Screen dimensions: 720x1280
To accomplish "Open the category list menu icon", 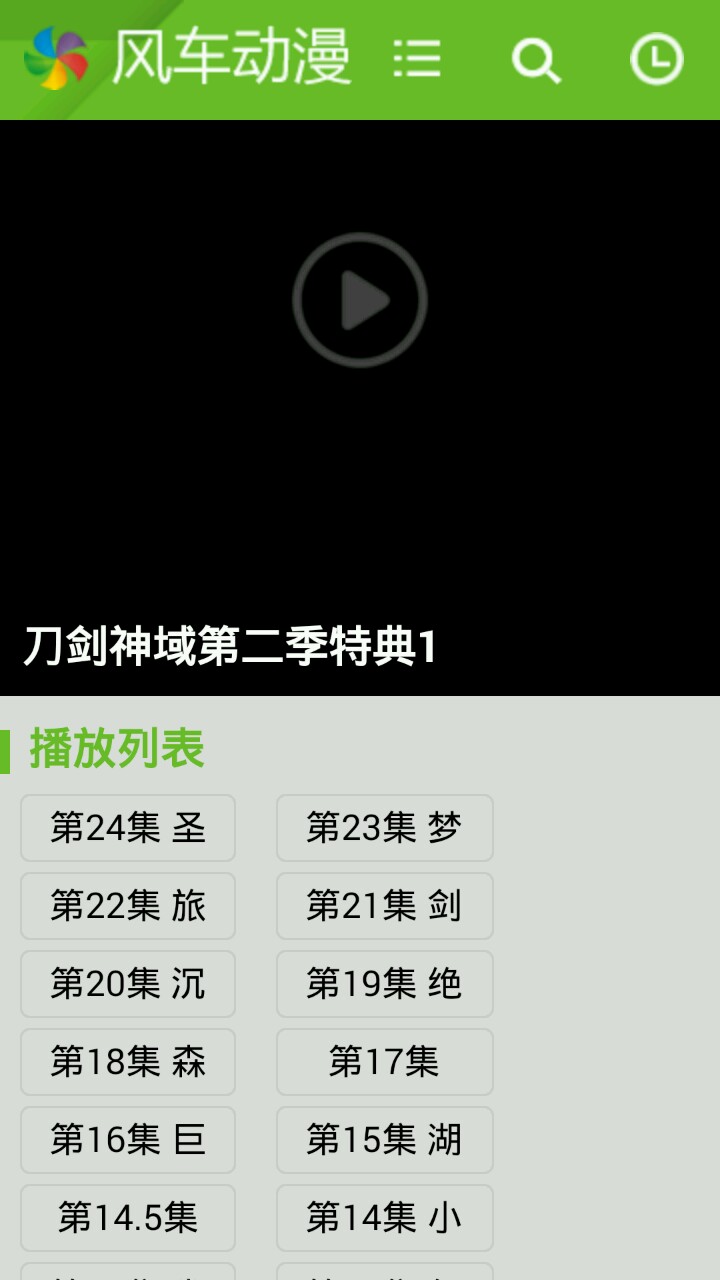I will [x=416, y=59].
